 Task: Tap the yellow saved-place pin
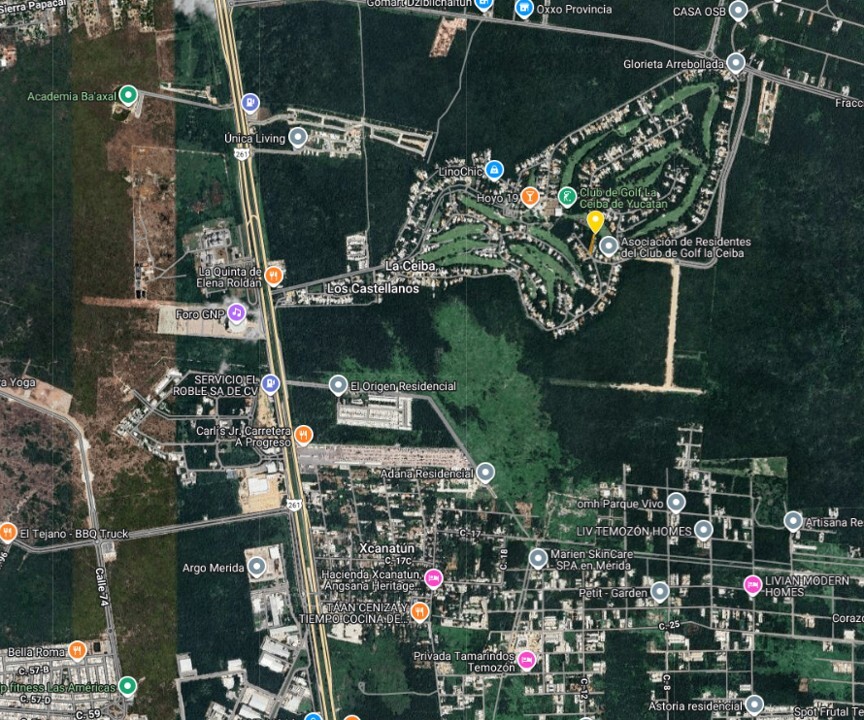click(595, 221)
